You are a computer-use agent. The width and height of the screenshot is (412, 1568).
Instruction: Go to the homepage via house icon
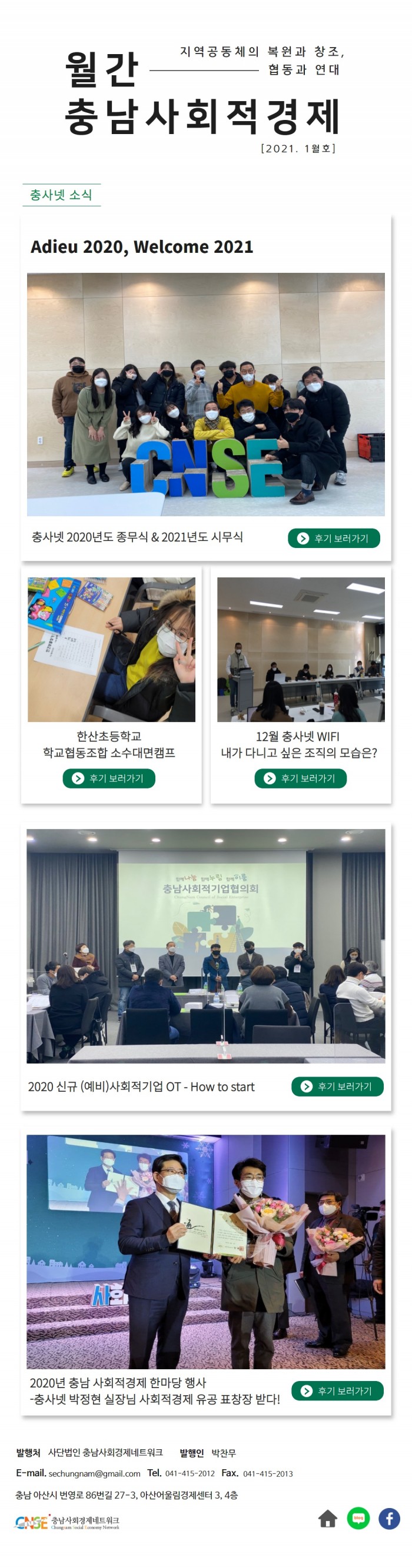pyautogui.click(x=327, y=1519)
